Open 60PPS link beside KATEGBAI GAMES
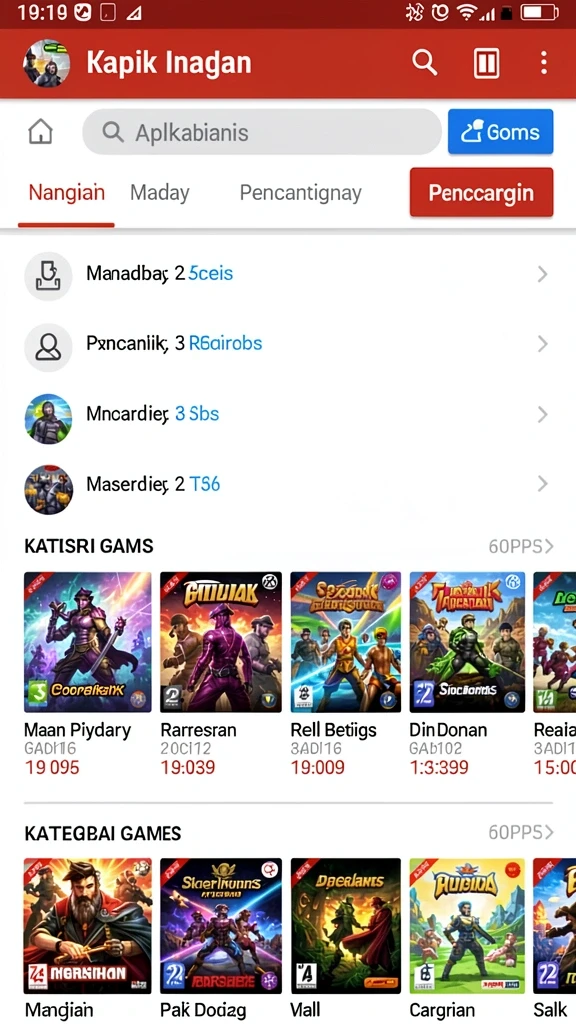Image resolution: width=576 pixels, height=1024 pixels. click(x=520, y=833)
